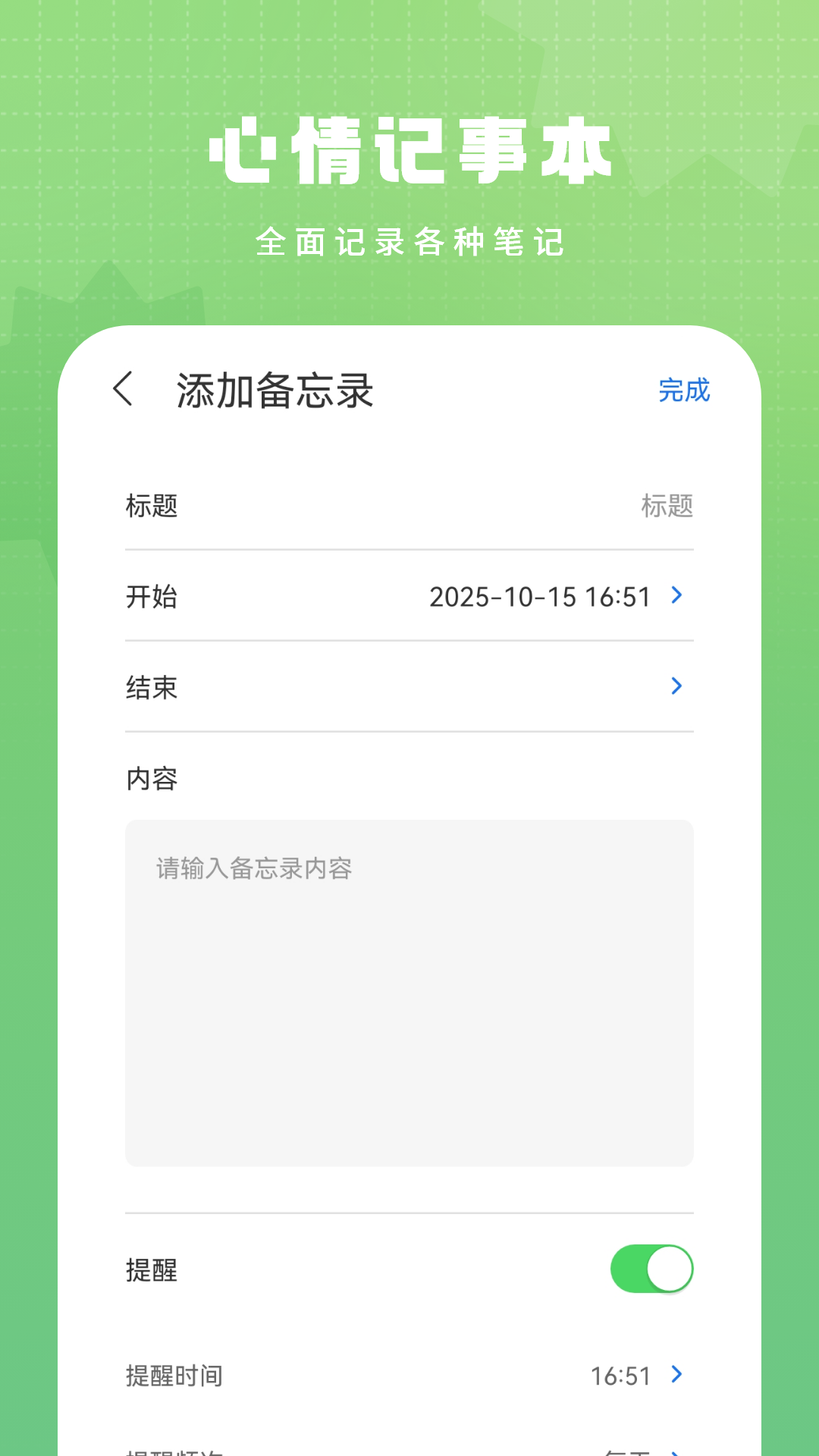The height and width of the screenshot is (1456, 819).
Task: Tap the 16:51 reminder time value
Action: [x=620, y=1375]
